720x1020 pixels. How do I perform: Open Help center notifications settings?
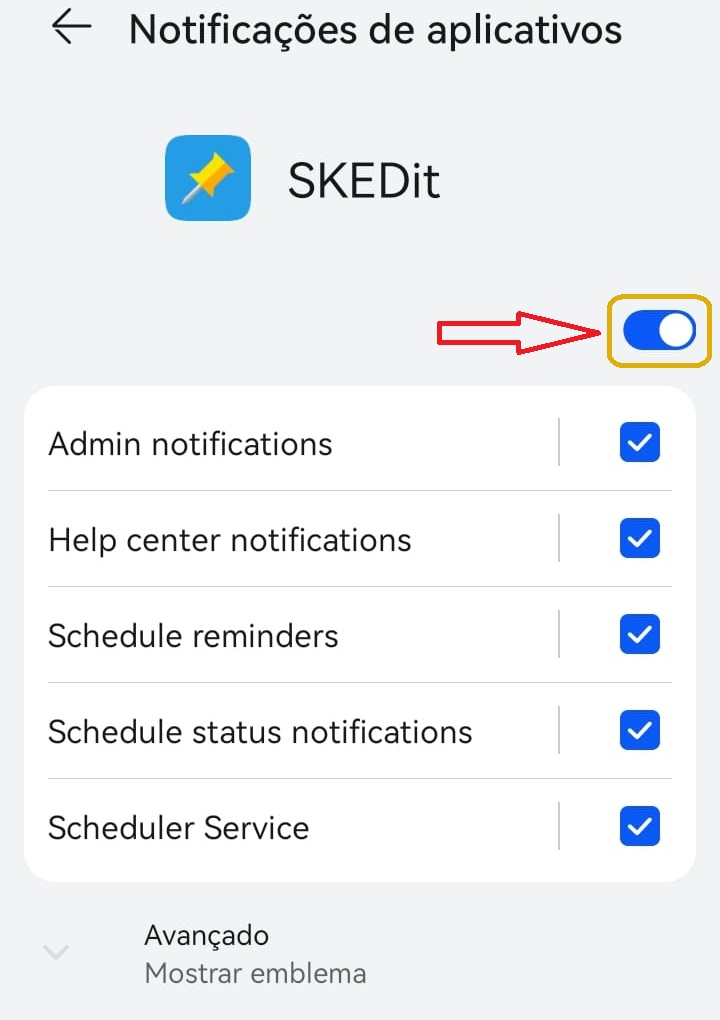[230, 540]
